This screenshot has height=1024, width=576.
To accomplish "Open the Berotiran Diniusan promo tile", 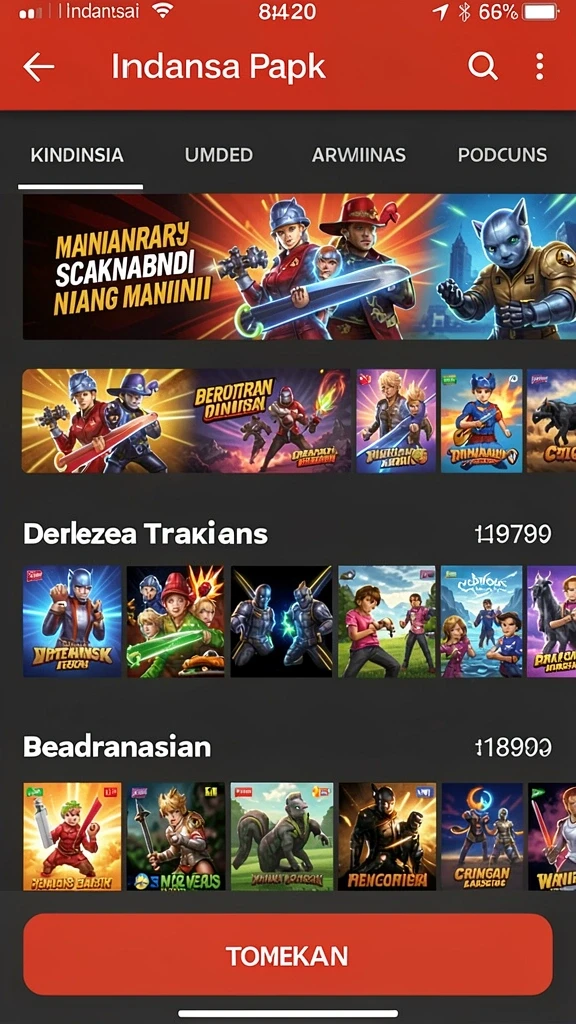I will pos(272,421).
